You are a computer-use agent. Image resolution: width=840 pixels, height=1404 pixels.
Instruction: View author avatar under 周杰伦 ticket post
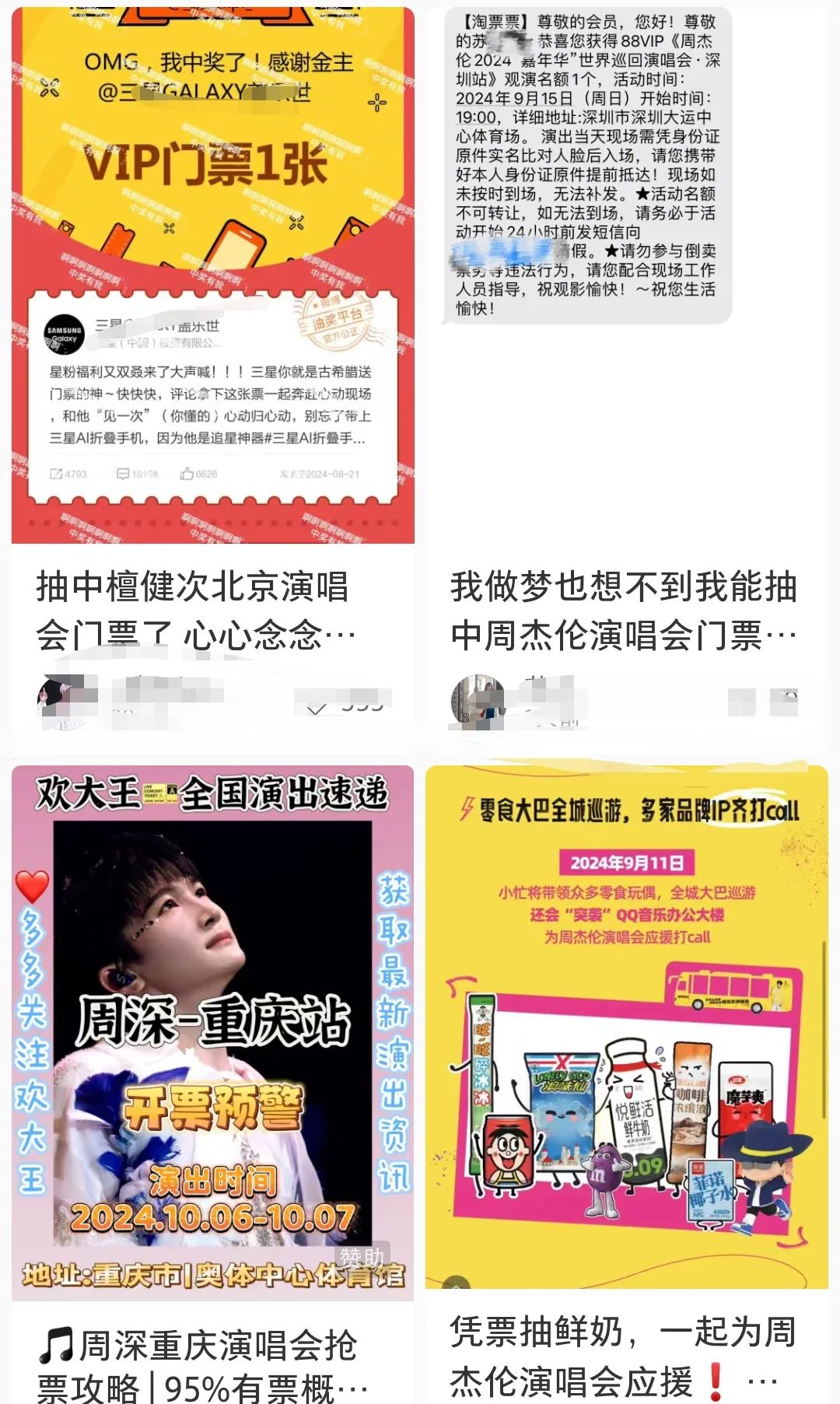(x=475, y=701)
